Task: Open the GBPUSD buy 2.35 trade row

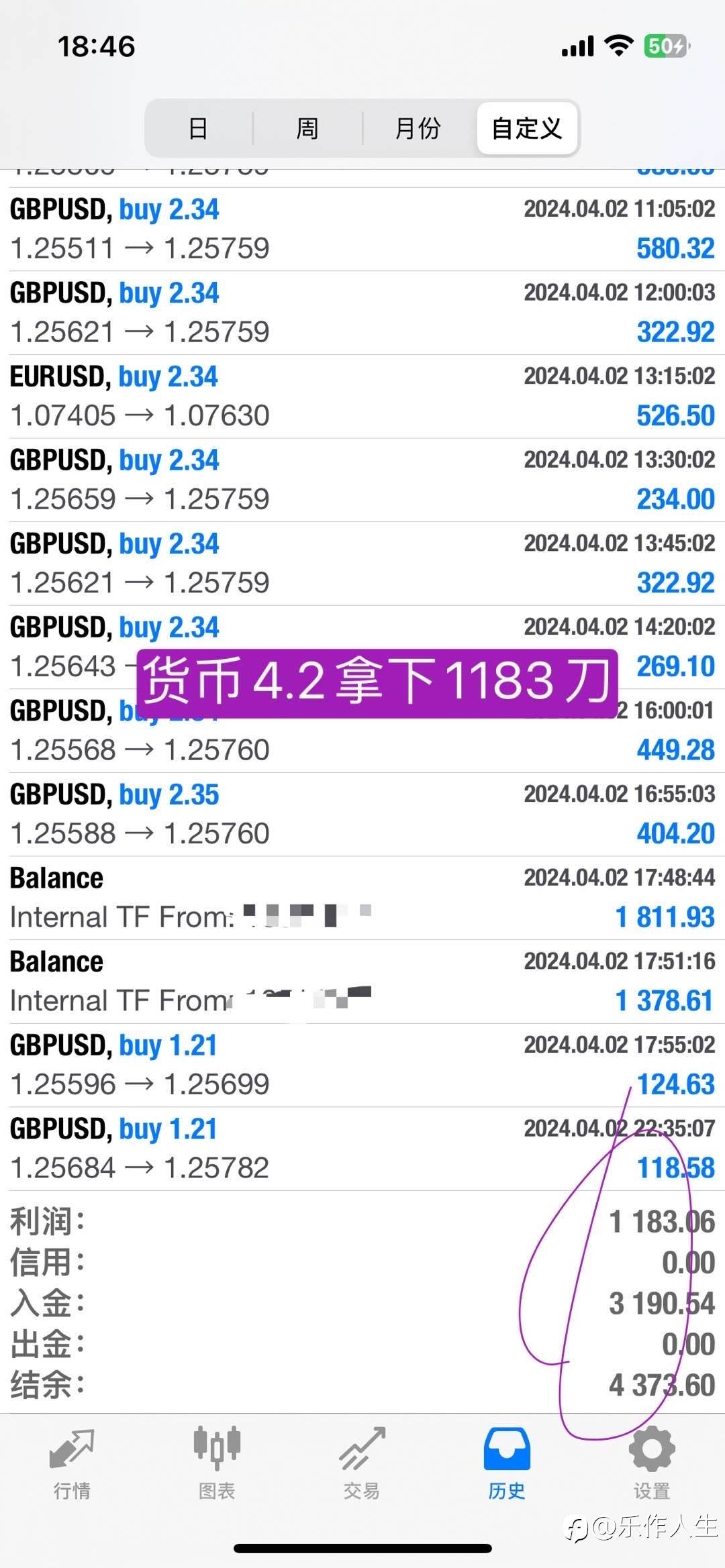Action: [x=362, y=815]
